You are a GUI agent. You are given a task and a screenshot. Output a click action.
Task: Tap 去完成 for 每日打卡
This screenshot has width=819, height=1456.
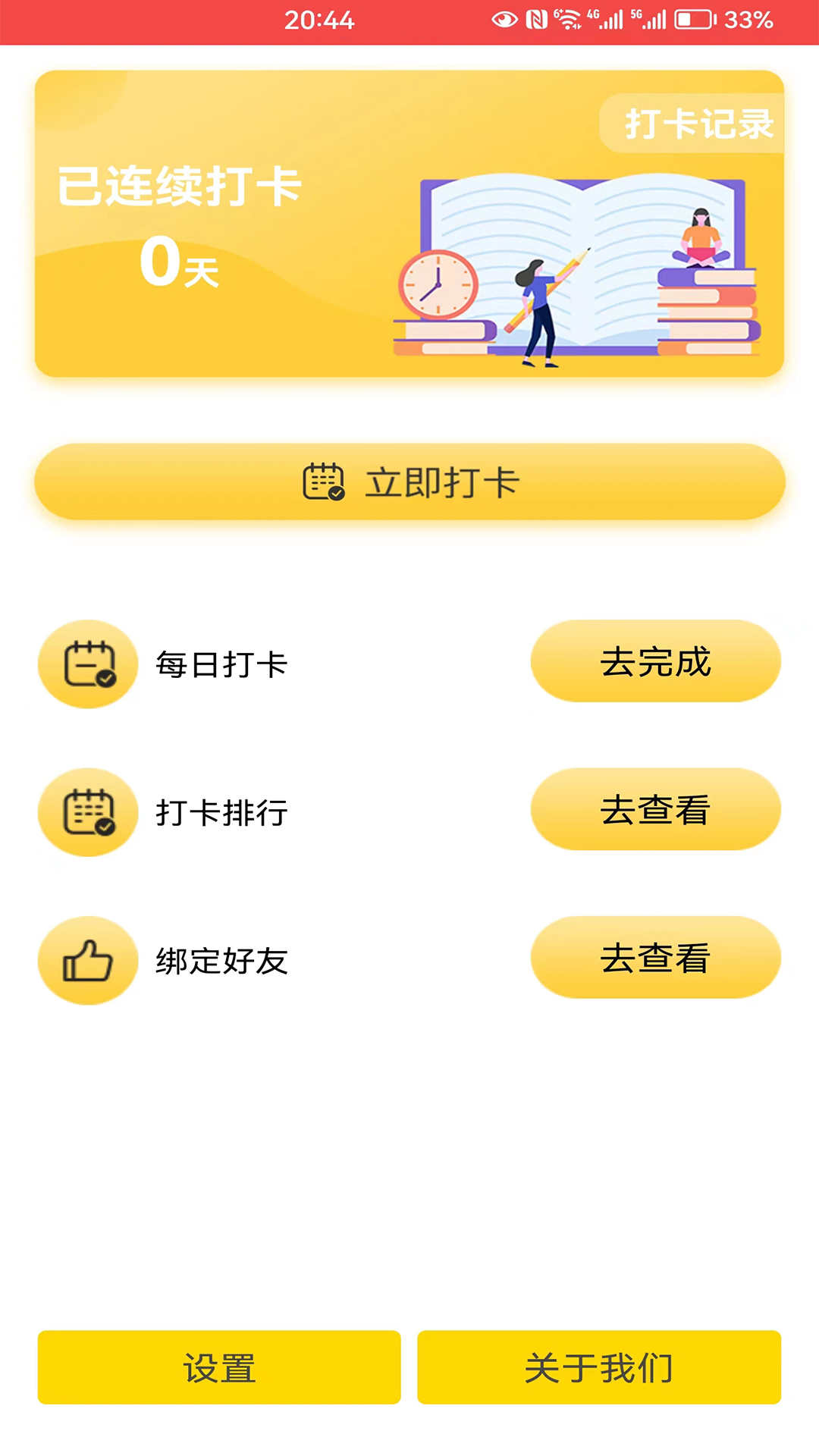[x=655, y=662]
